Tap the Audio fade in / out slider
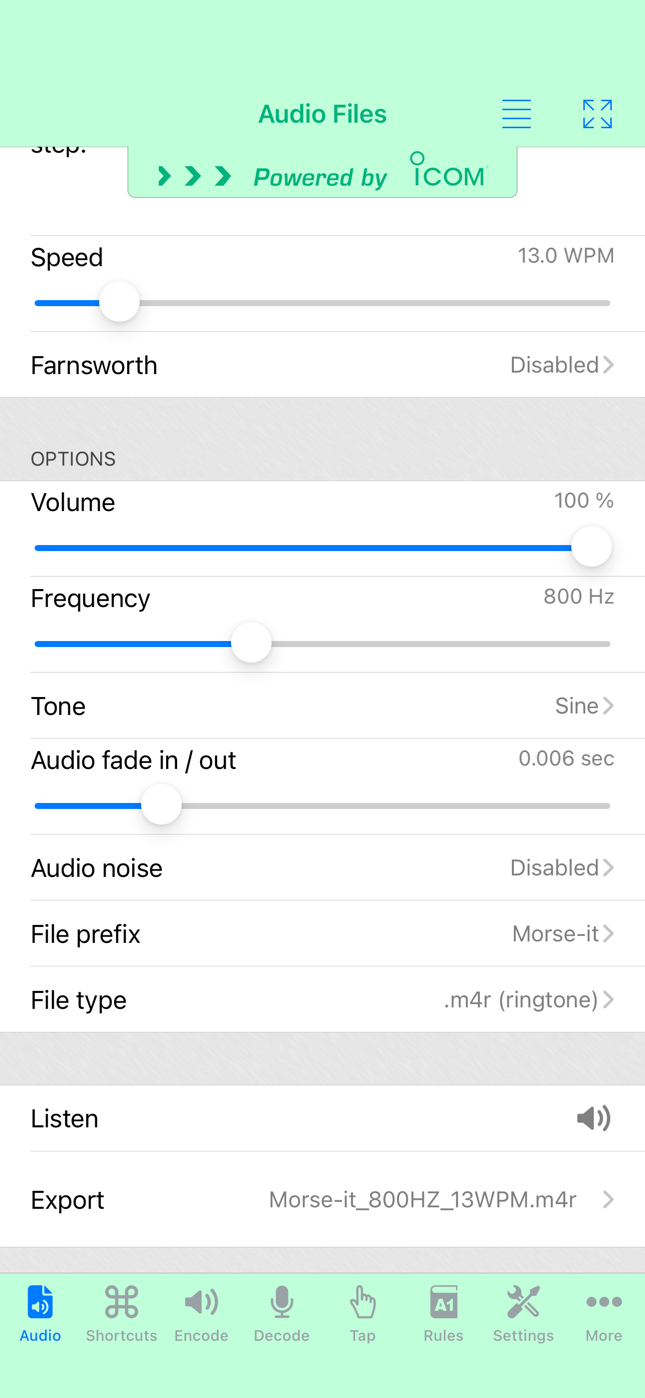This screenshot has height=1398, width=645. click(322, 806)
